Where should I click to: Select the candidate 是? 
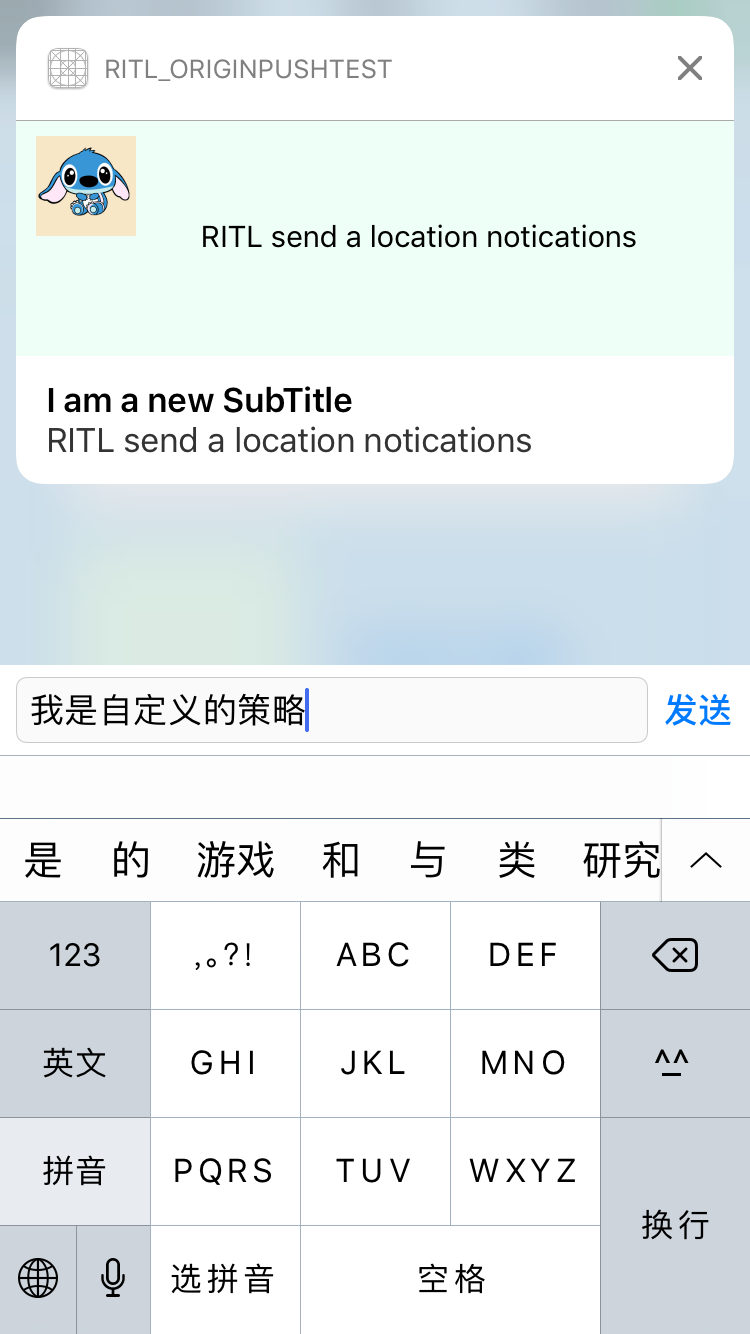click(43, 860)
